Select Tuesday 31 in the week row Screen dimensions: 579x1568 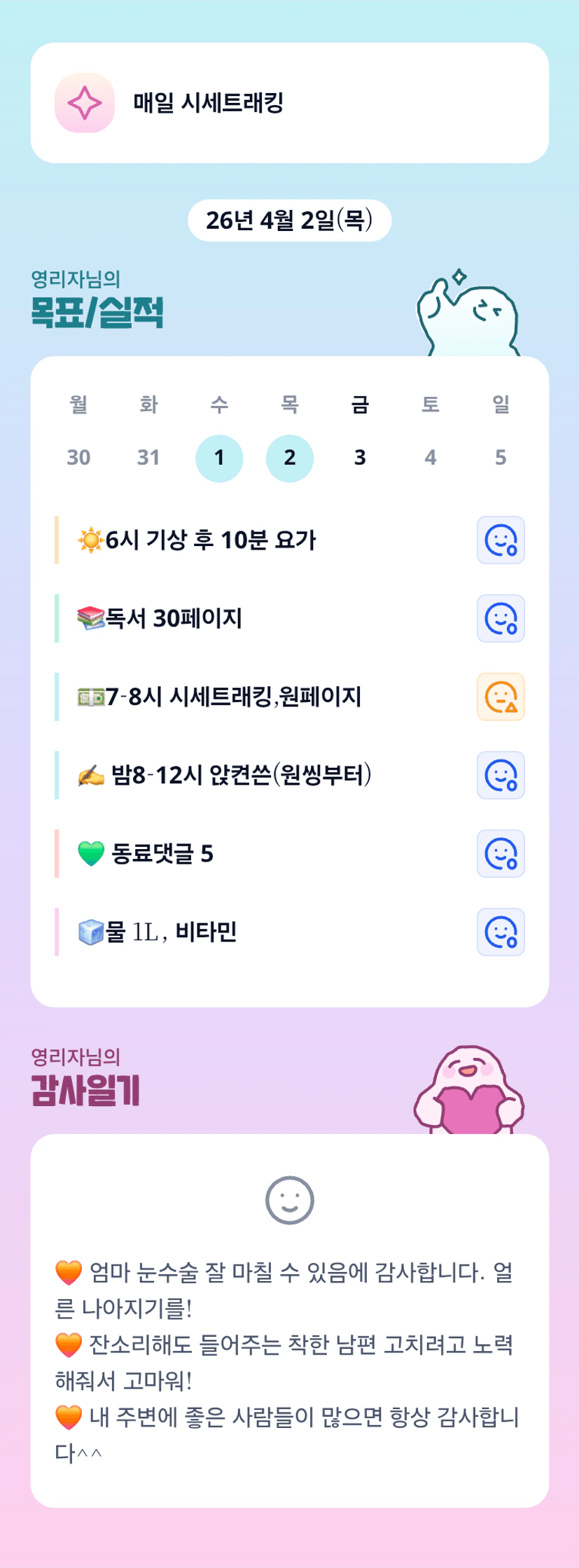pos(148,458)
